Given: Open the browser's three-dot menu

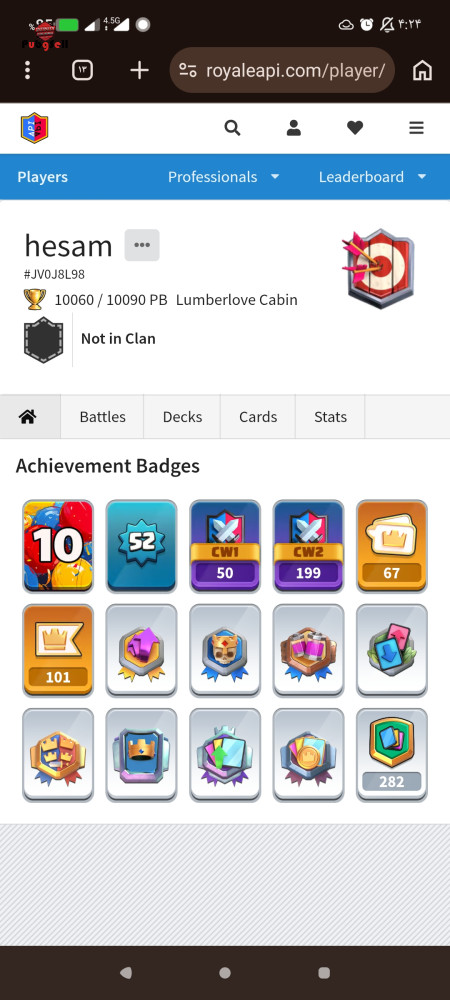Looking at the screenshot, I should pyautogui.click(x=27, y=70).
